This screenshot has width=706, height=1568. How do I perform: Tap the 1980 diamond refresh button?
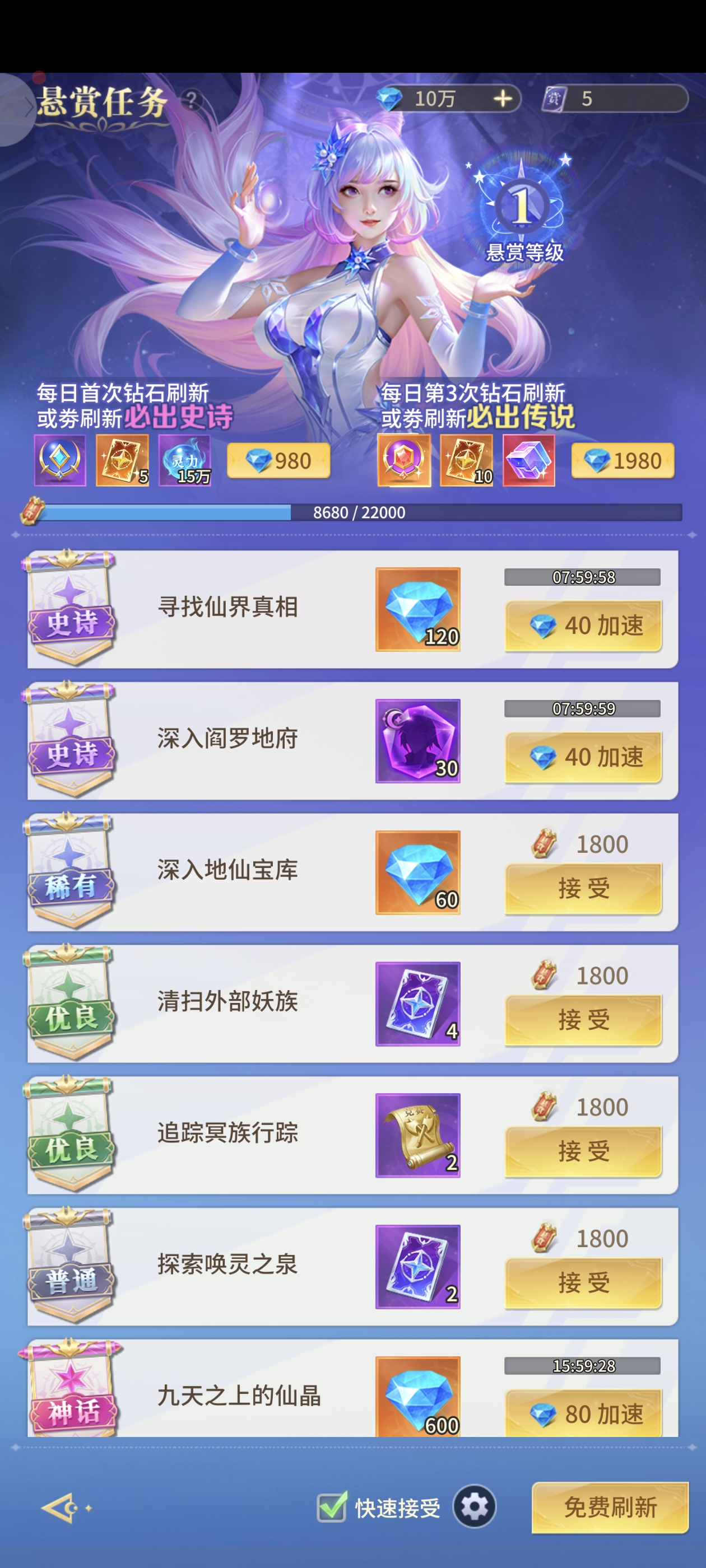click(x=623, y=461)
